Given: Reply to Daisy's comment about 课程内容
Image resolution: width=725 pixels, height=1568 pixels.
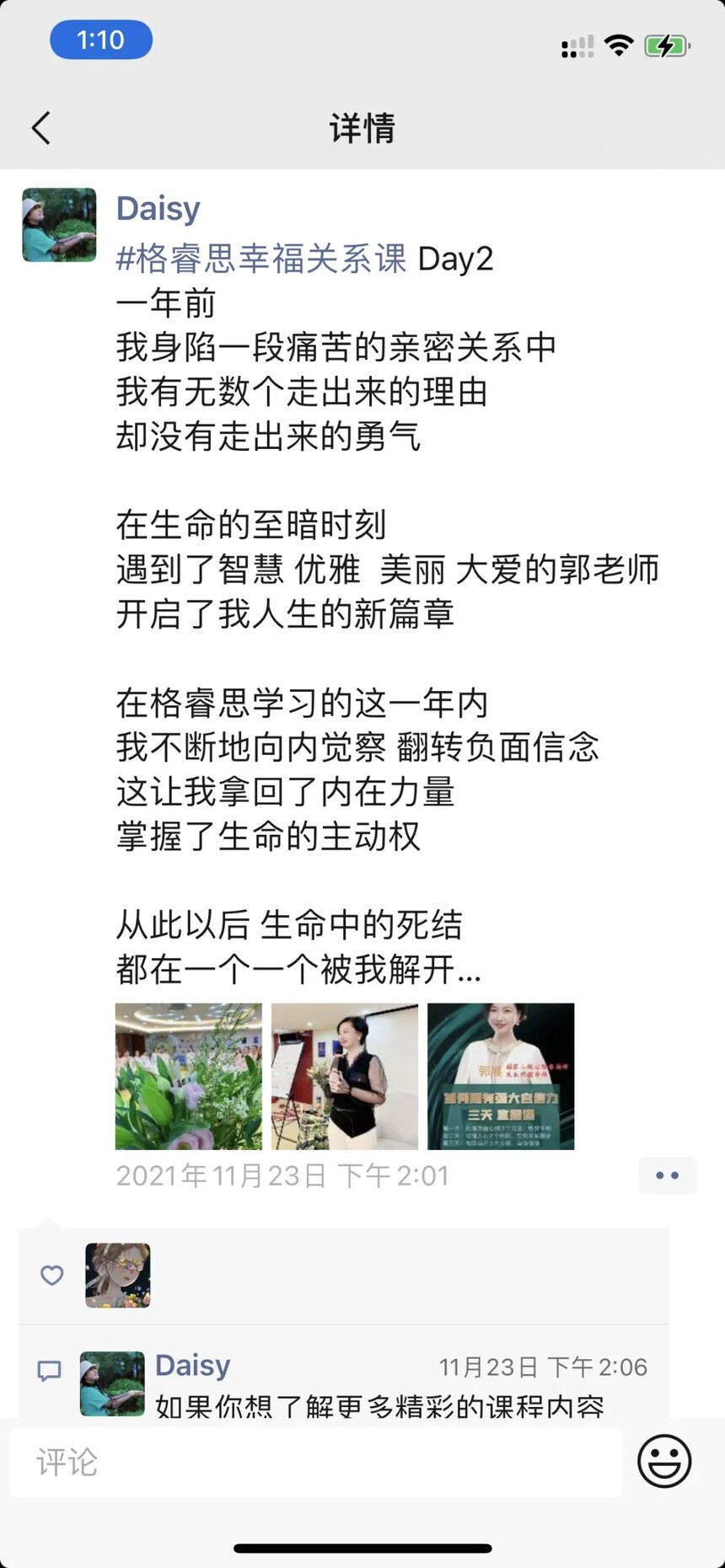Looking at the screenshot, I should 380,1405.
